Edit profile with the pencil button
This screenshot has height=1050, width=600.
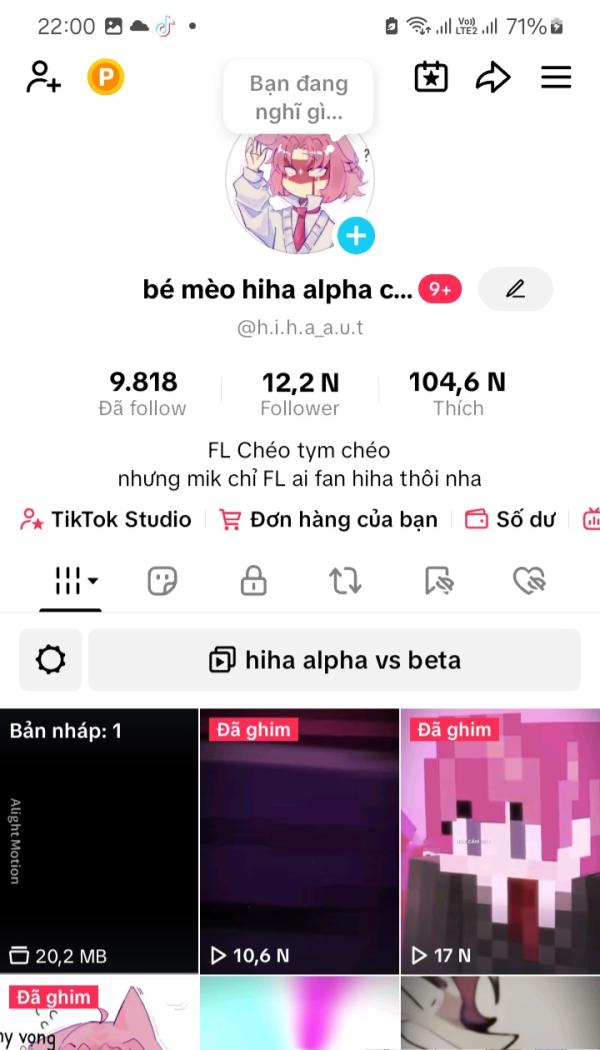[x=515, y=289]
